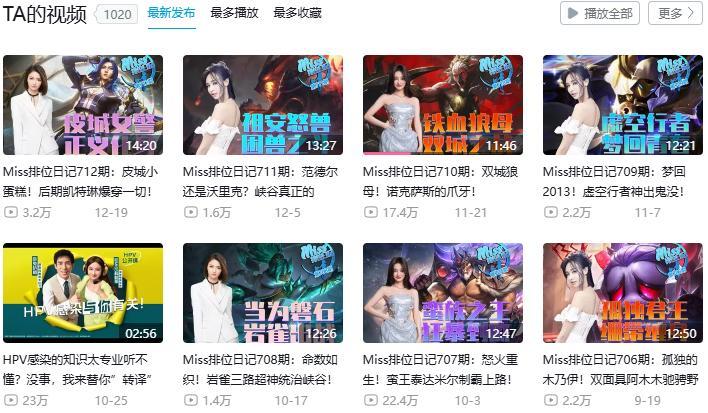The height and width of the screenshot is (413, 708).
Task: Select the 最多播放 sorting tab
Action: 234,13
